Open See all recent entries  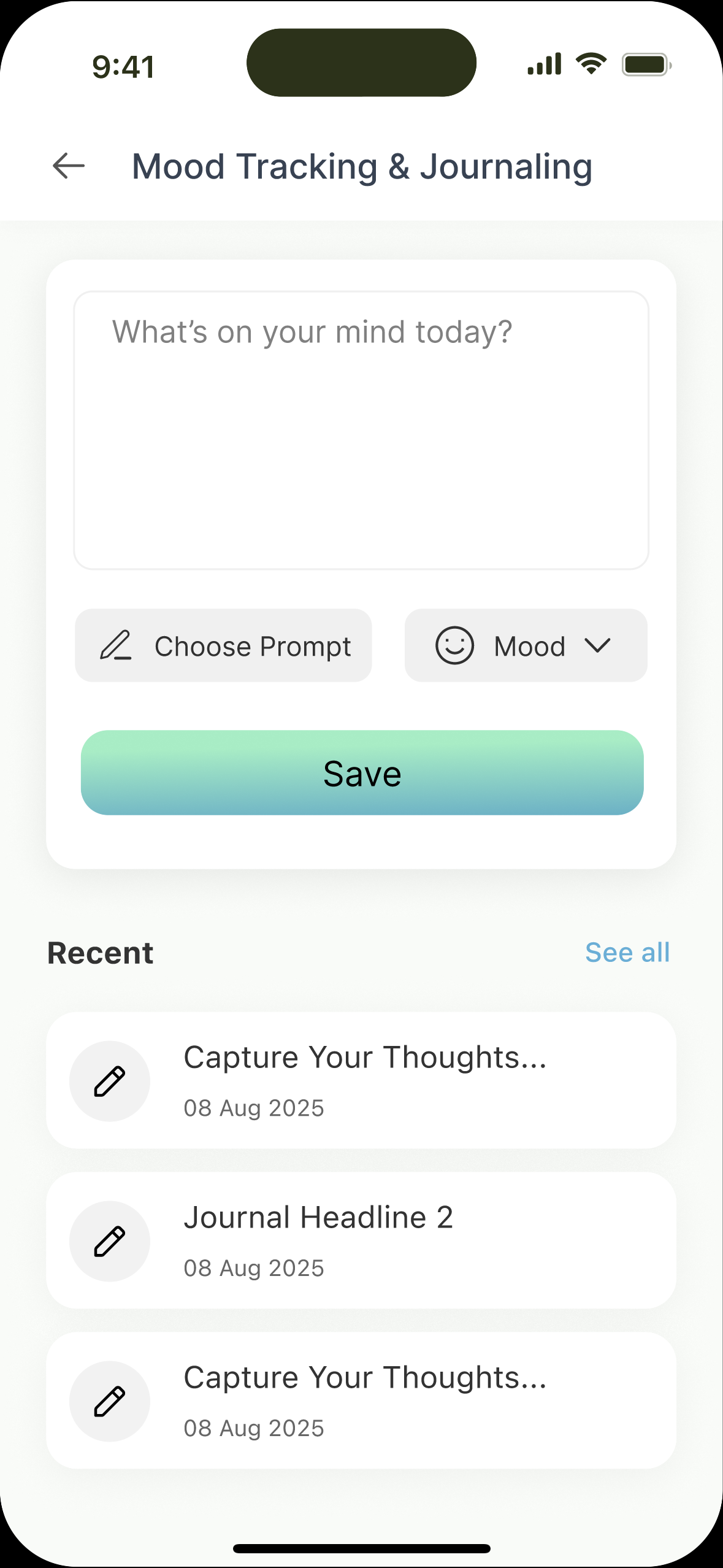(x=628, y=952)
